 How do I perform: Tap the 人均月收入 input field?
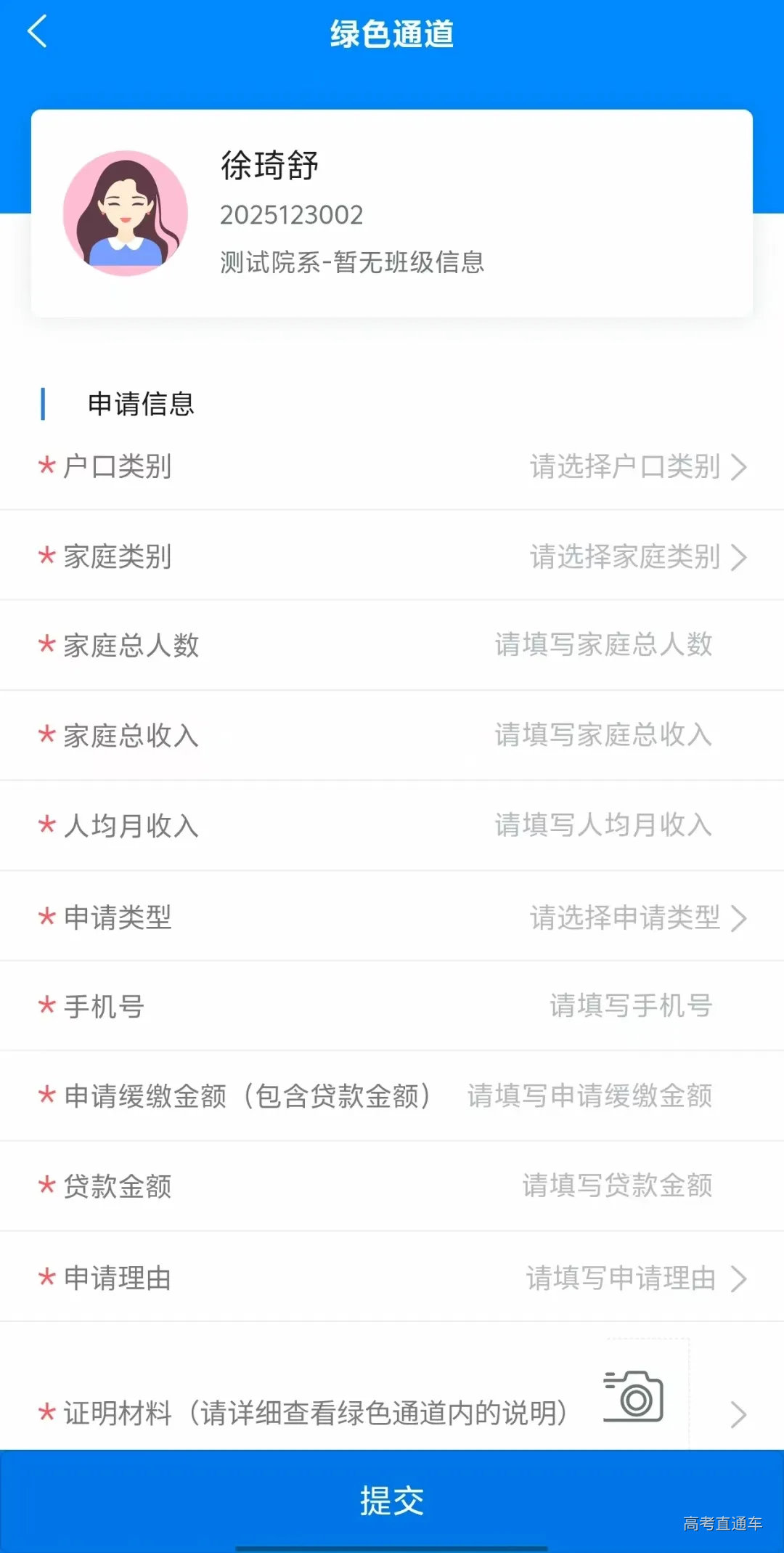pyautogui.click(x=603, y=826)
